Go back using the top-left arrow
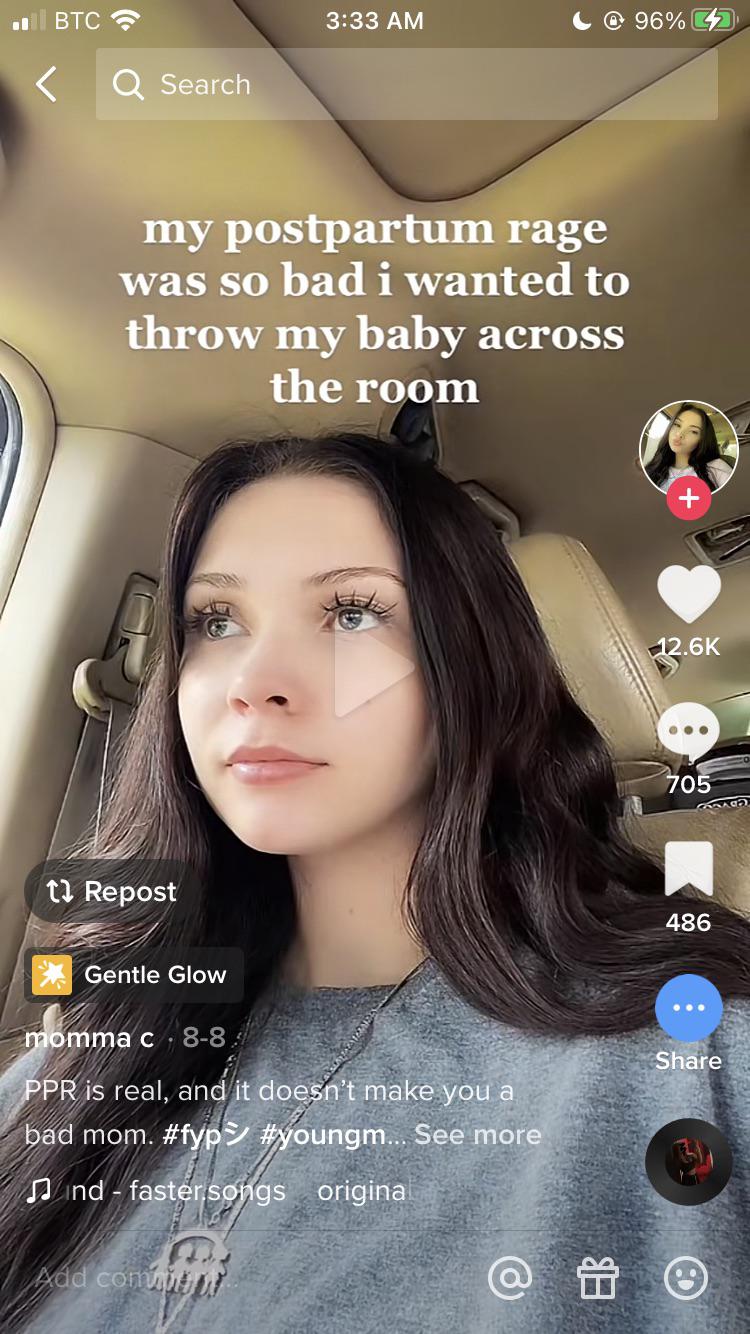 click(x=47, y=85)
